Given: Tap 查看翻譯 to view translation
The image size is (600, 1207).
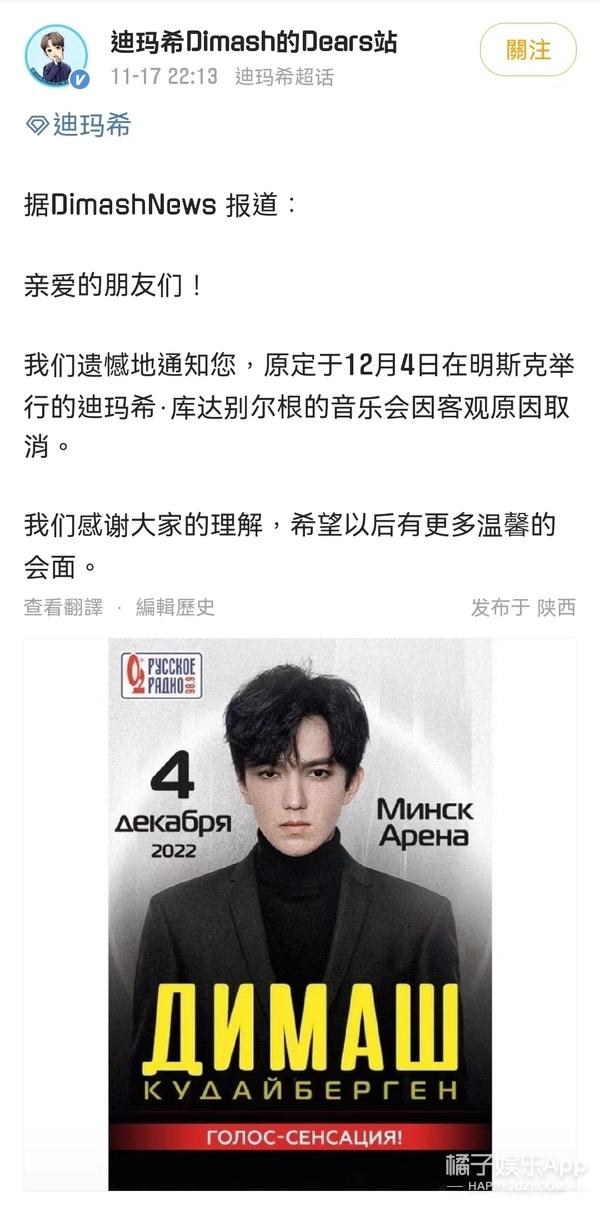Looking at the screenshot, I should tap(64, 607).
